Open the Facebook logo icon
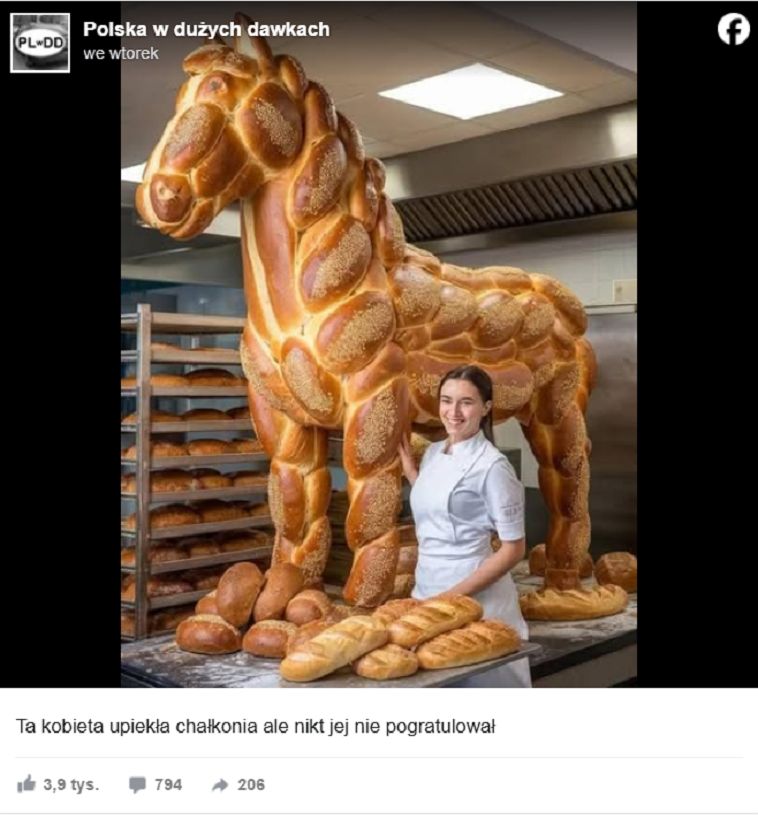 pos(733,30)
